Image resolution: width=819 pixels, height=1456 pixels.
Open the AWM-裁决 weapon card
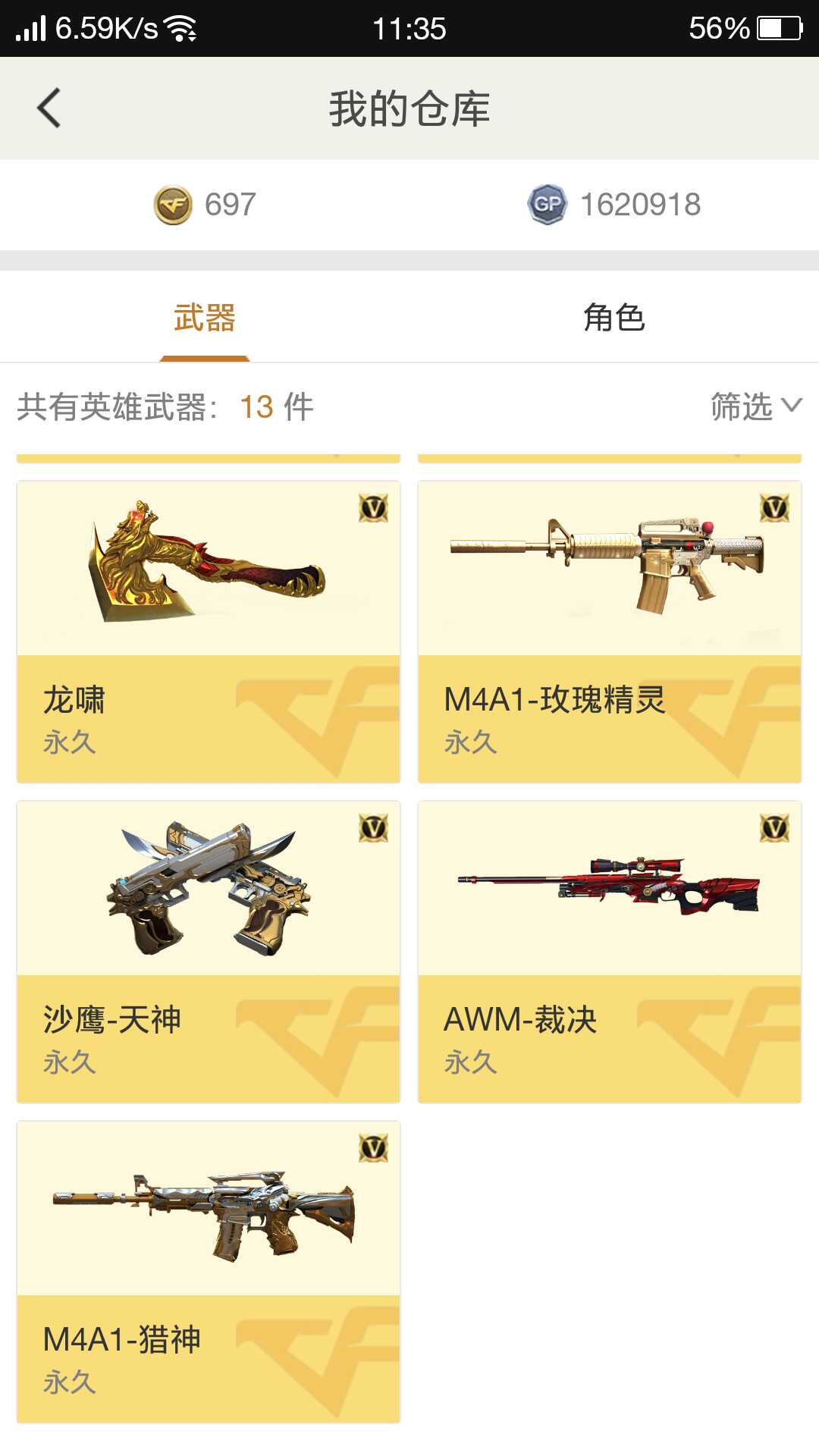pyautogui.click(x=610, y=952)
